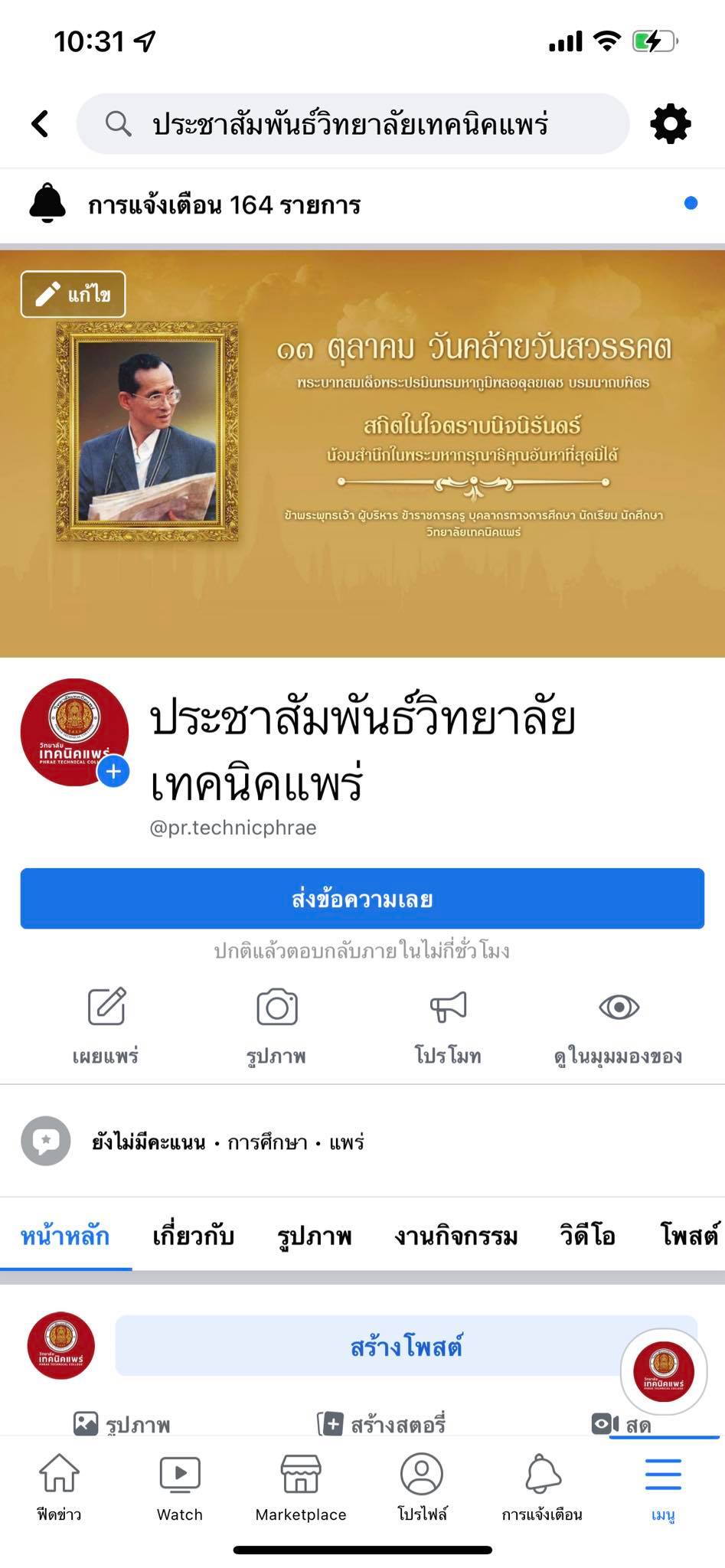Open Watch in the bottom bar
725x1568 pixels.
[180, 1487]
